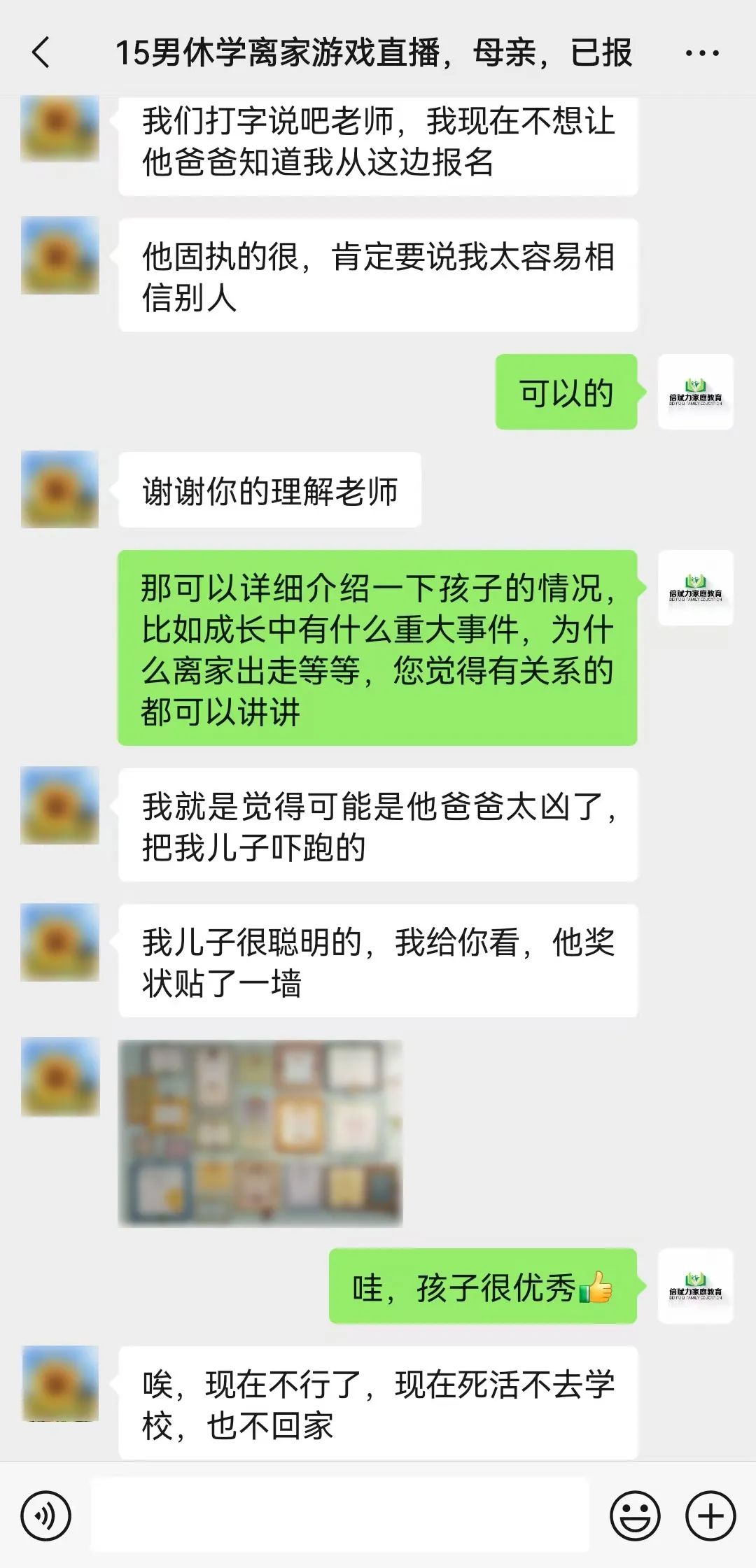View the blurred awards wall photo

point(260,1133)
